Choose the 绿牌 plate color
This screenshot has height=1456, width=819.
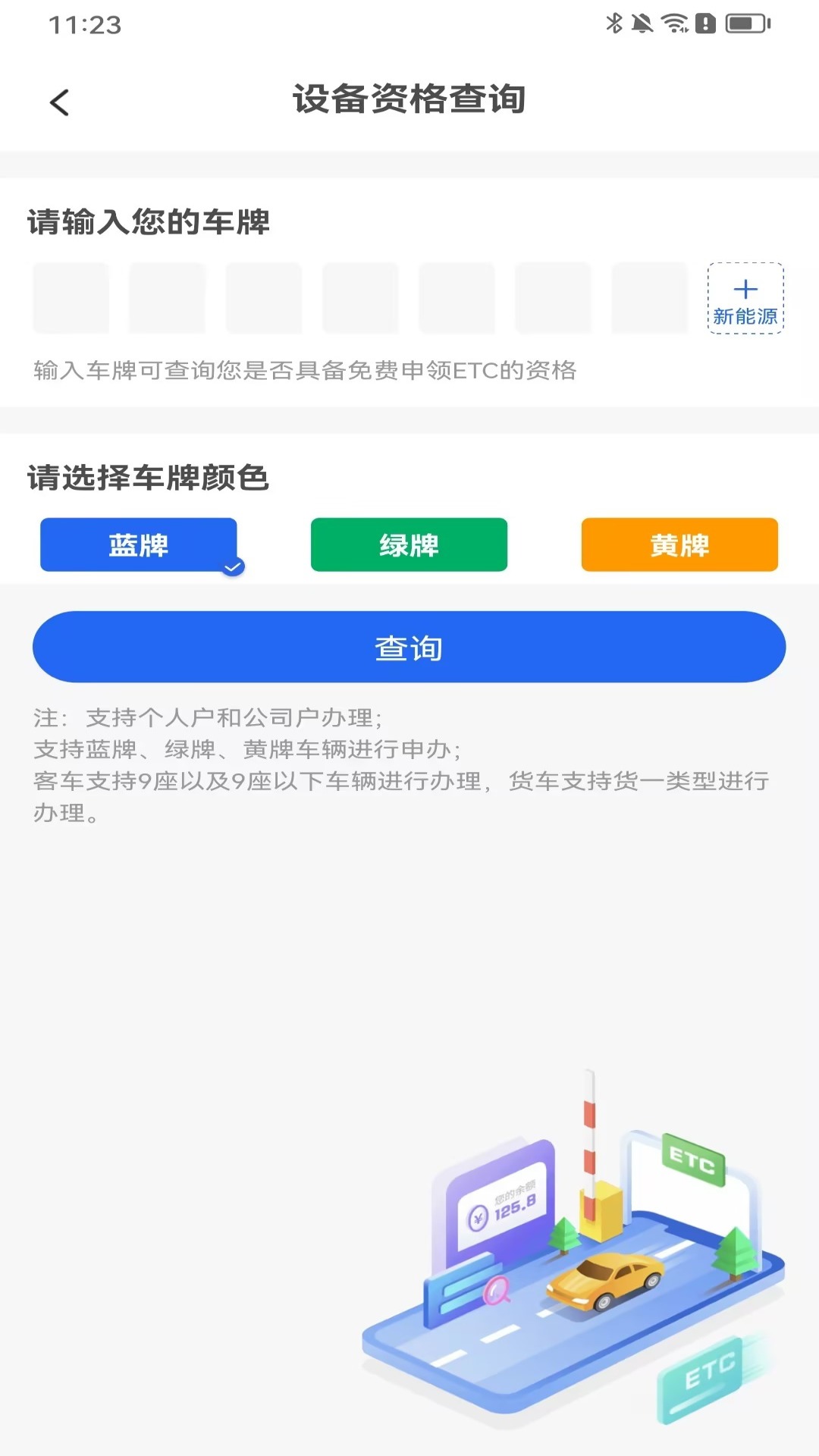(409, 544)
